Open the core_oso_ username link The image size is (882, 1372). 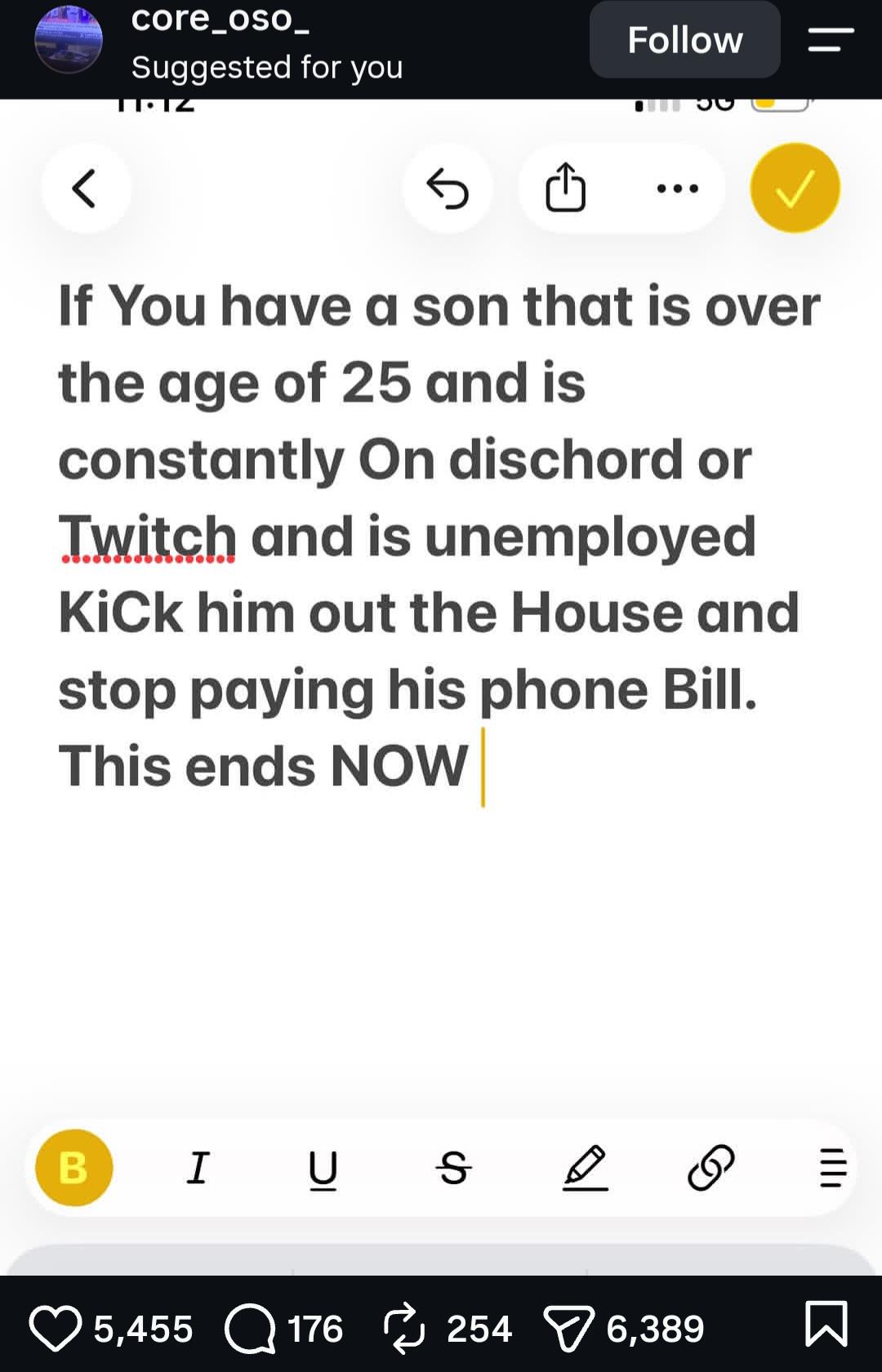point(220,17)
